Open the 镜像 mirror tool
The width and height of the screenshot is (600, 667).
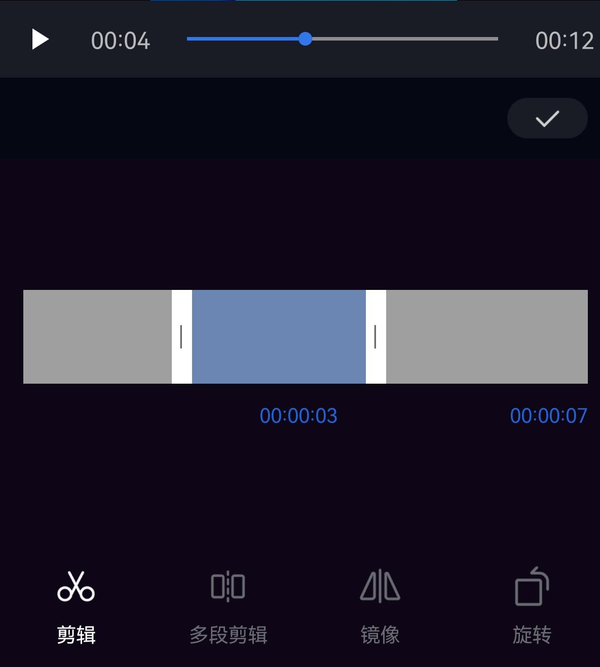point(380,605)
